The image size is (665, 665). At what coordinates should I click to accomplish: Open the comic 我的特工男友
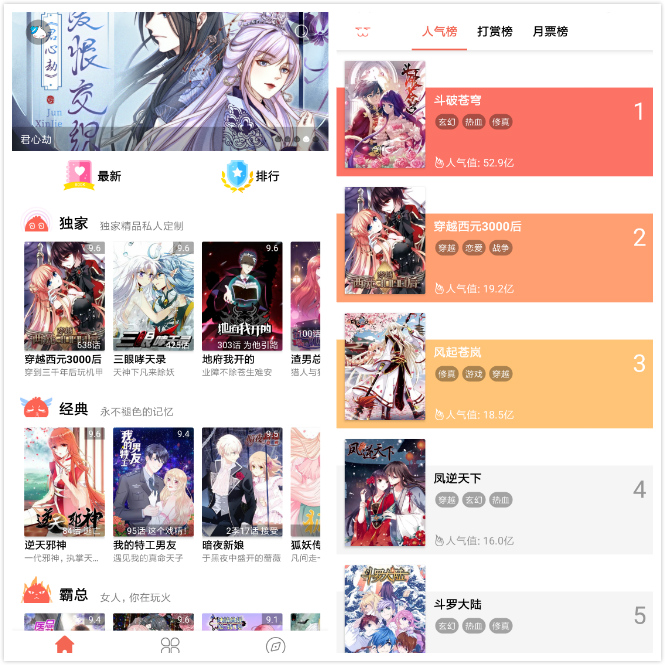tap(153, 483)
